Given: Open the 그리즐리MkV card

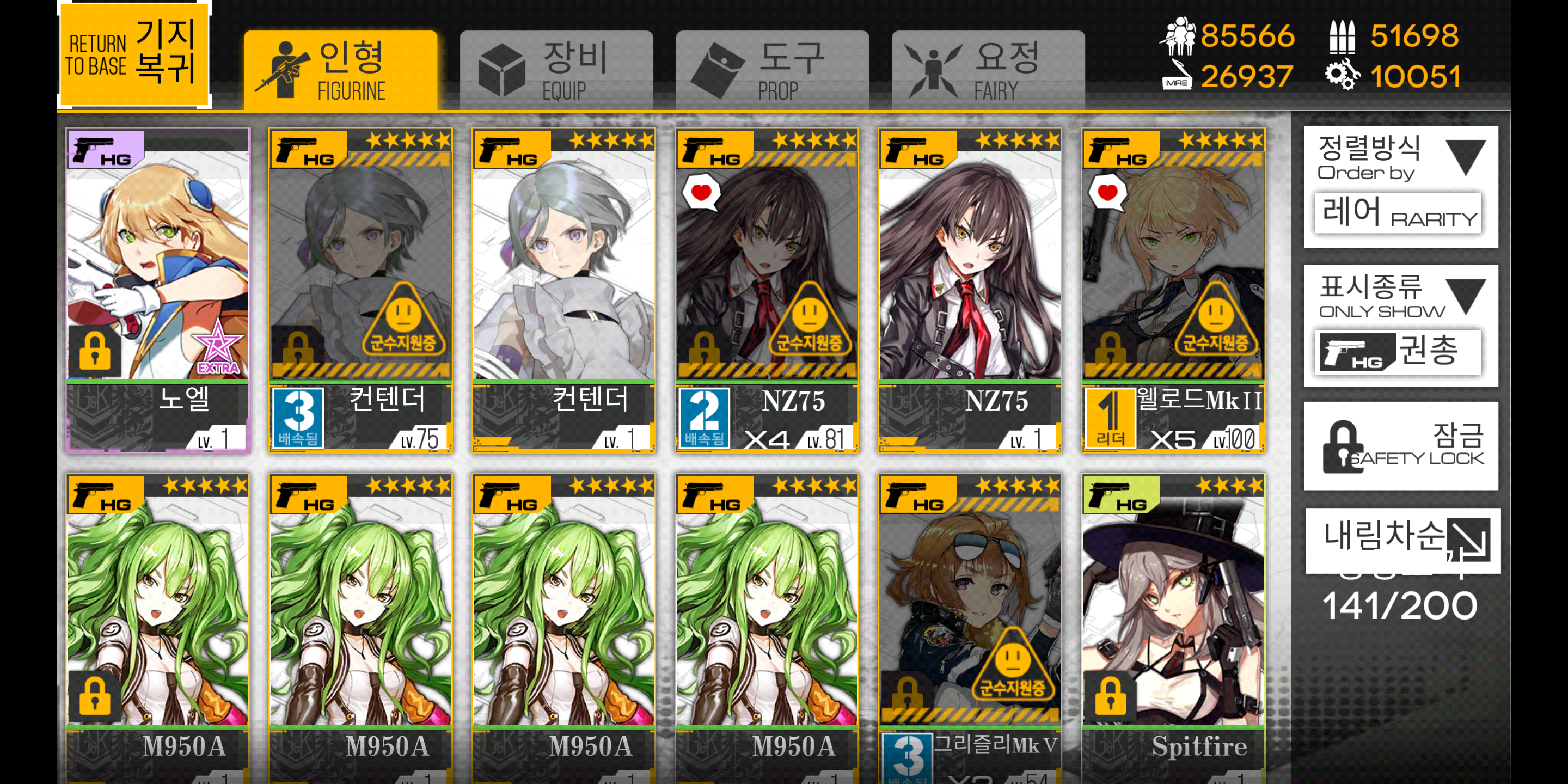Looking at the screenshot, I should tap(970, 627).
